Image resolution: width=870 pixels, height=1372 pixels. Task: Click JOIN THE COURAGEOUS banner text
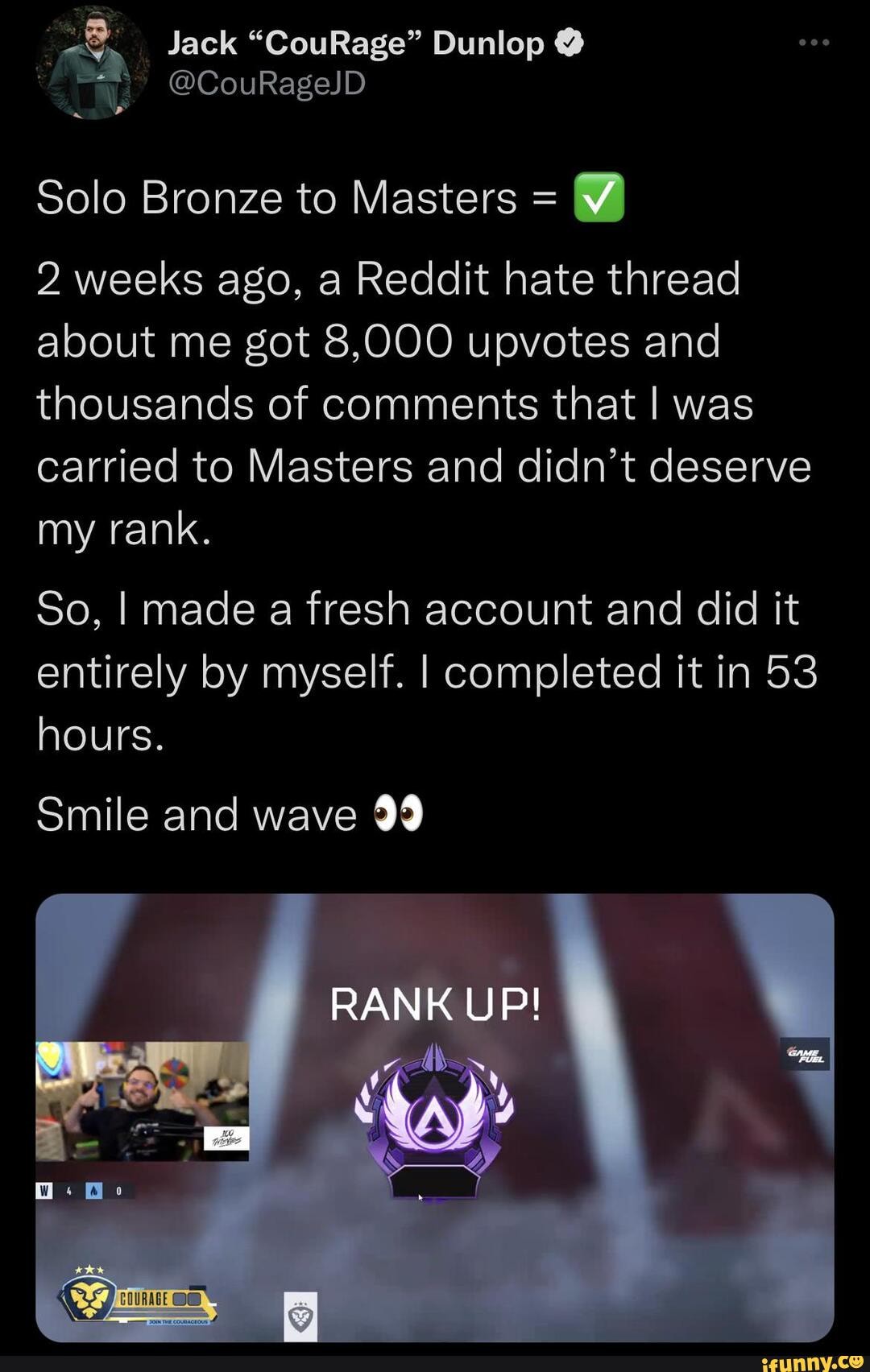179,1322
